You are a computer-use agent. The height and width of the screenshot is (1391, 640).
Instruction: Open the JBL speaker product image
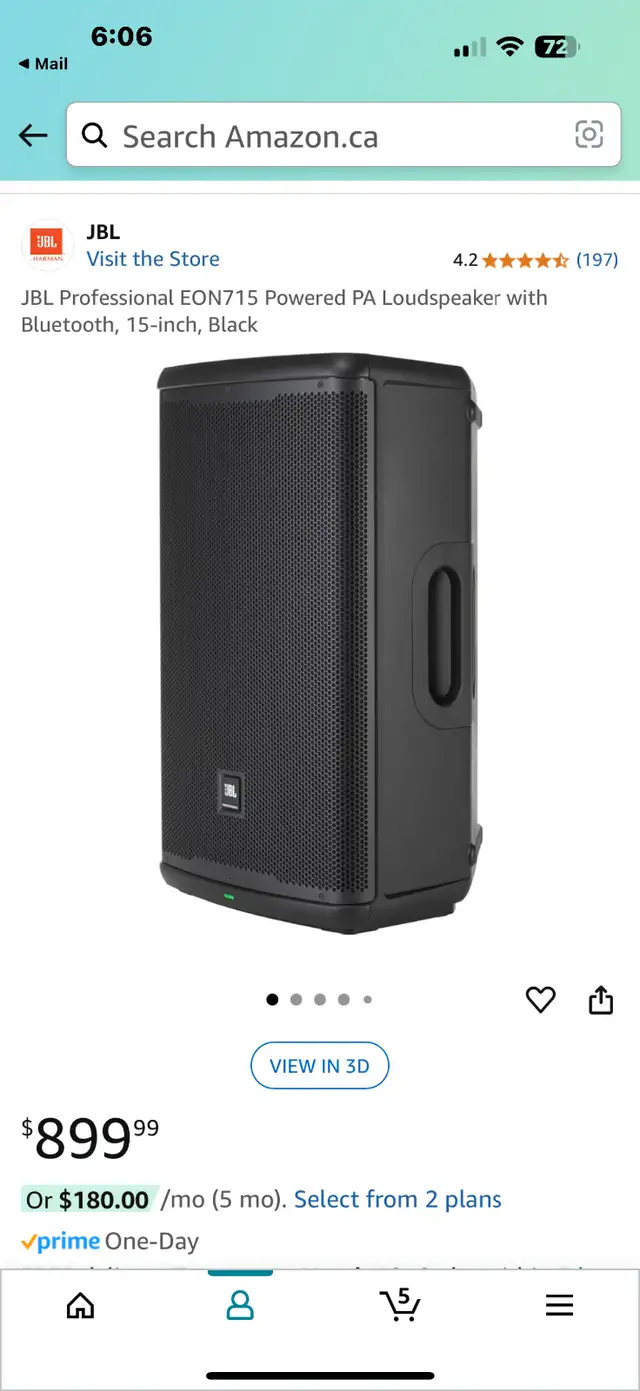pos(320,643)
